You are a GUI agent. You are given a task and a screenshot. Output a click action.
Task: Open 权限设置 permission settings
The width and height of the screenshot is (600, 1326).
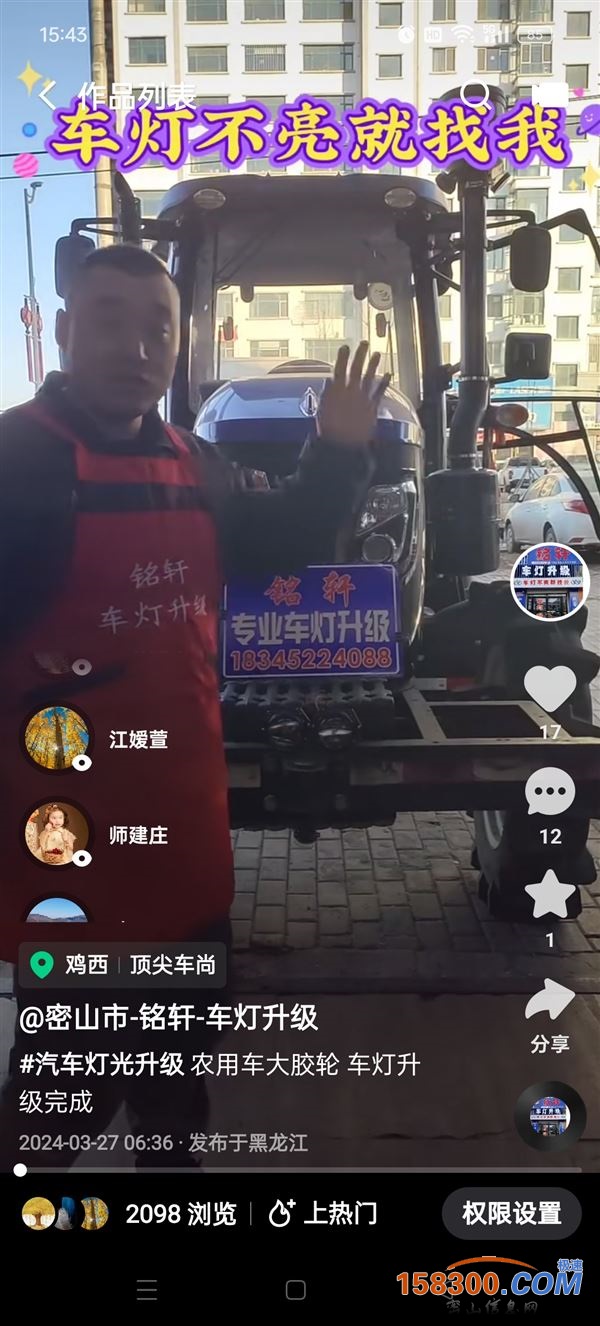(x=511, y=1214)
